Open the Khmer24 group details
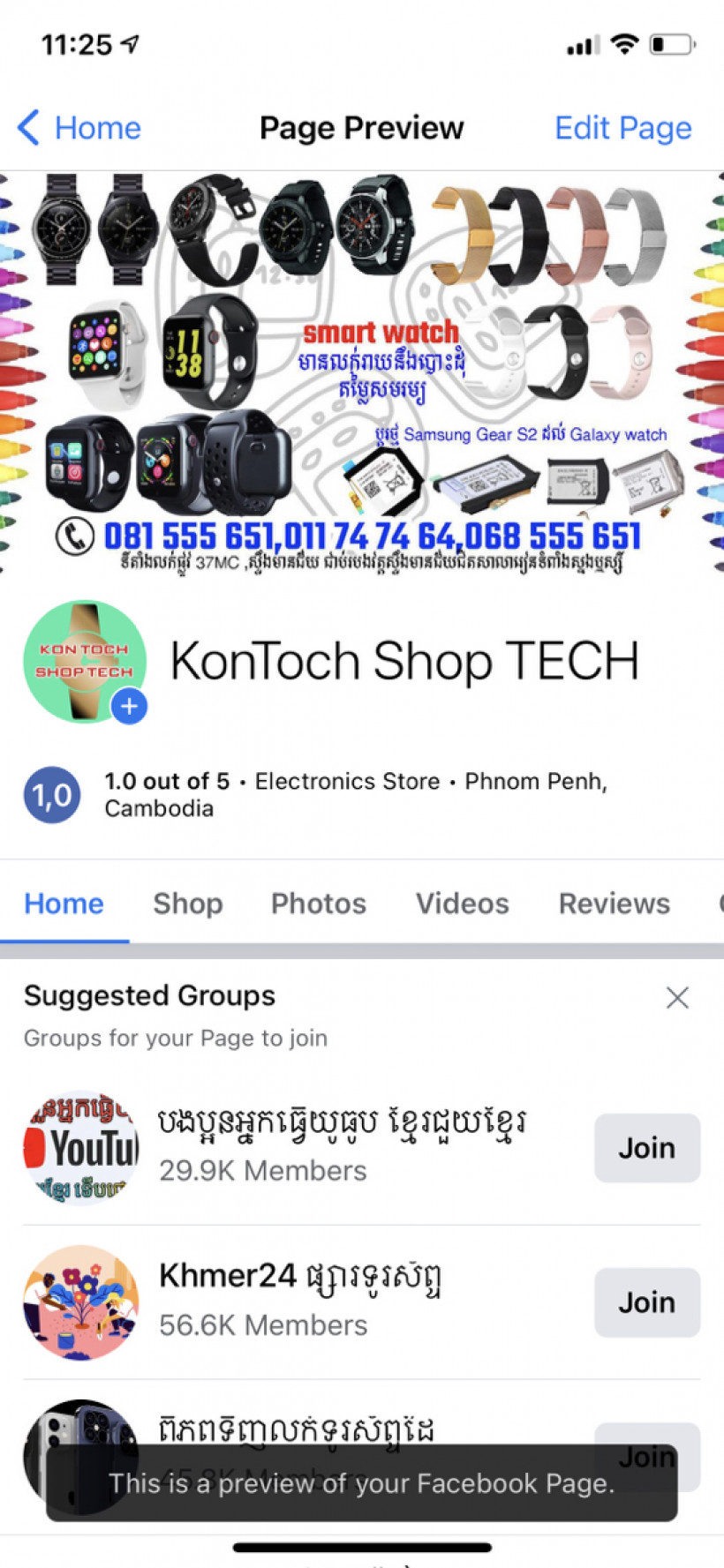The height and width of the screenshot is (1568, 724). [300, 1278]
